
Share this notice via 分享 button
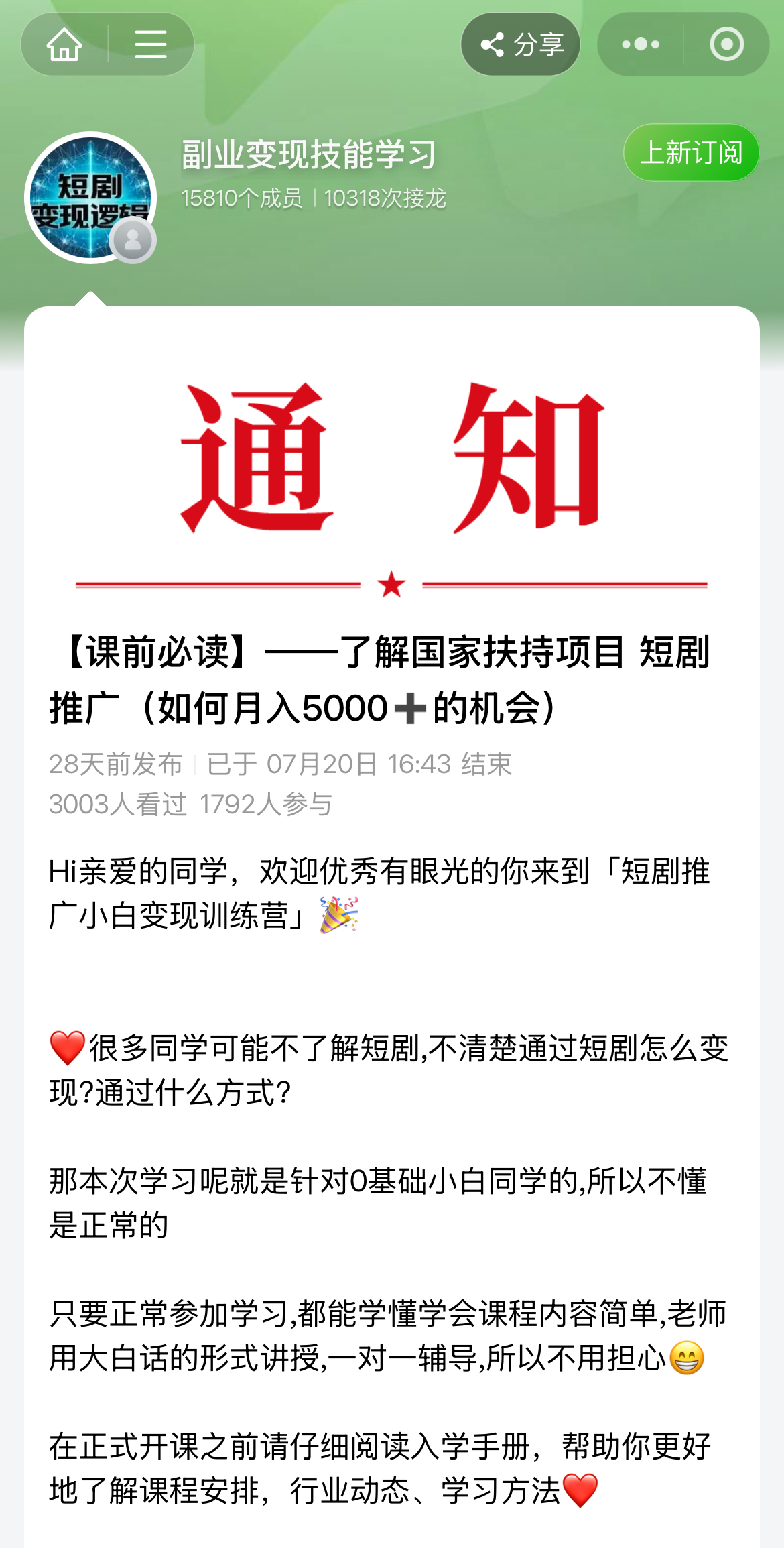click(x=521, y=44)
